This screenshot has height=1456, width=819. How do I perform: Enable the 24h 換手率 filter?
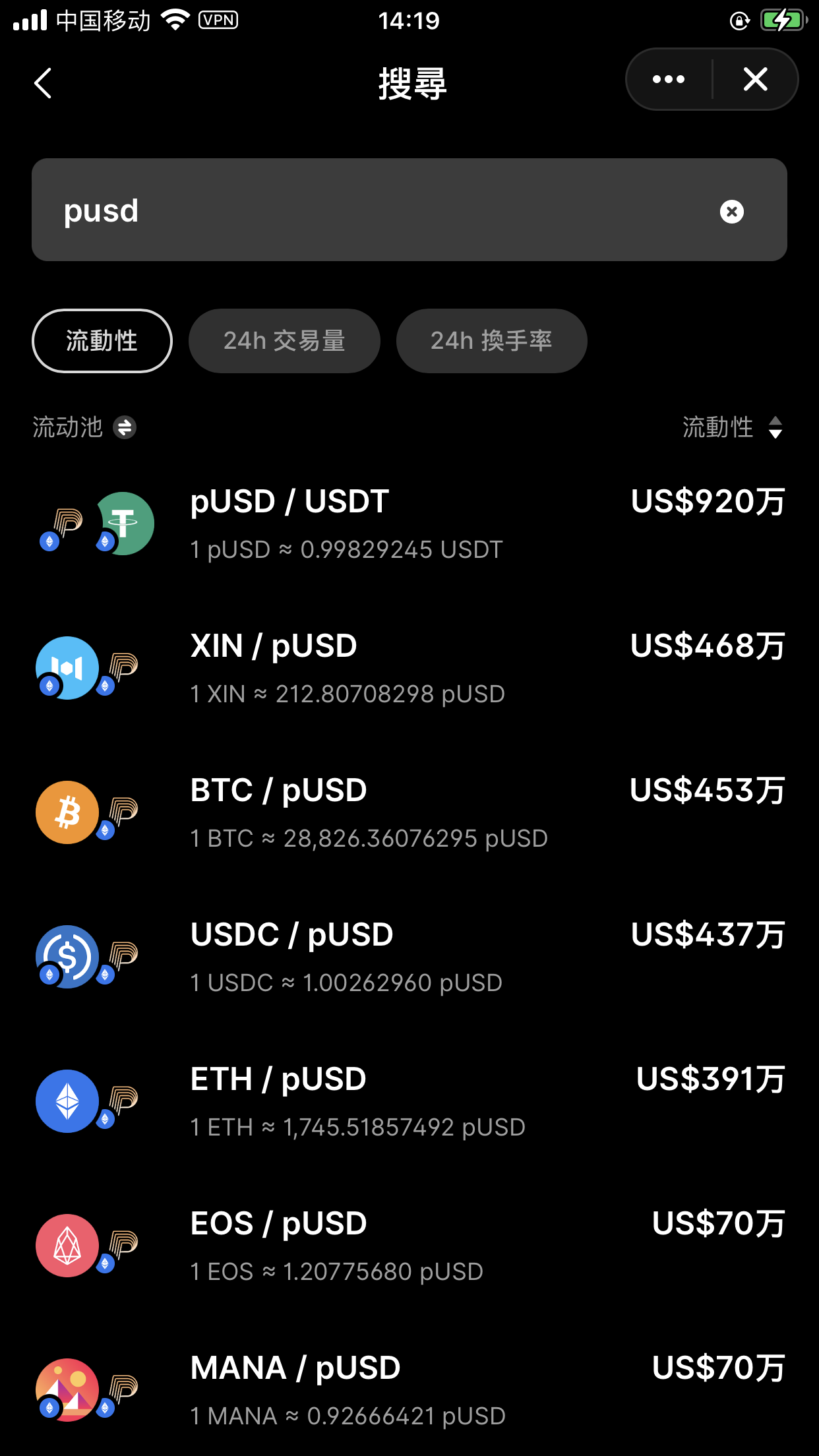(491, 341)
